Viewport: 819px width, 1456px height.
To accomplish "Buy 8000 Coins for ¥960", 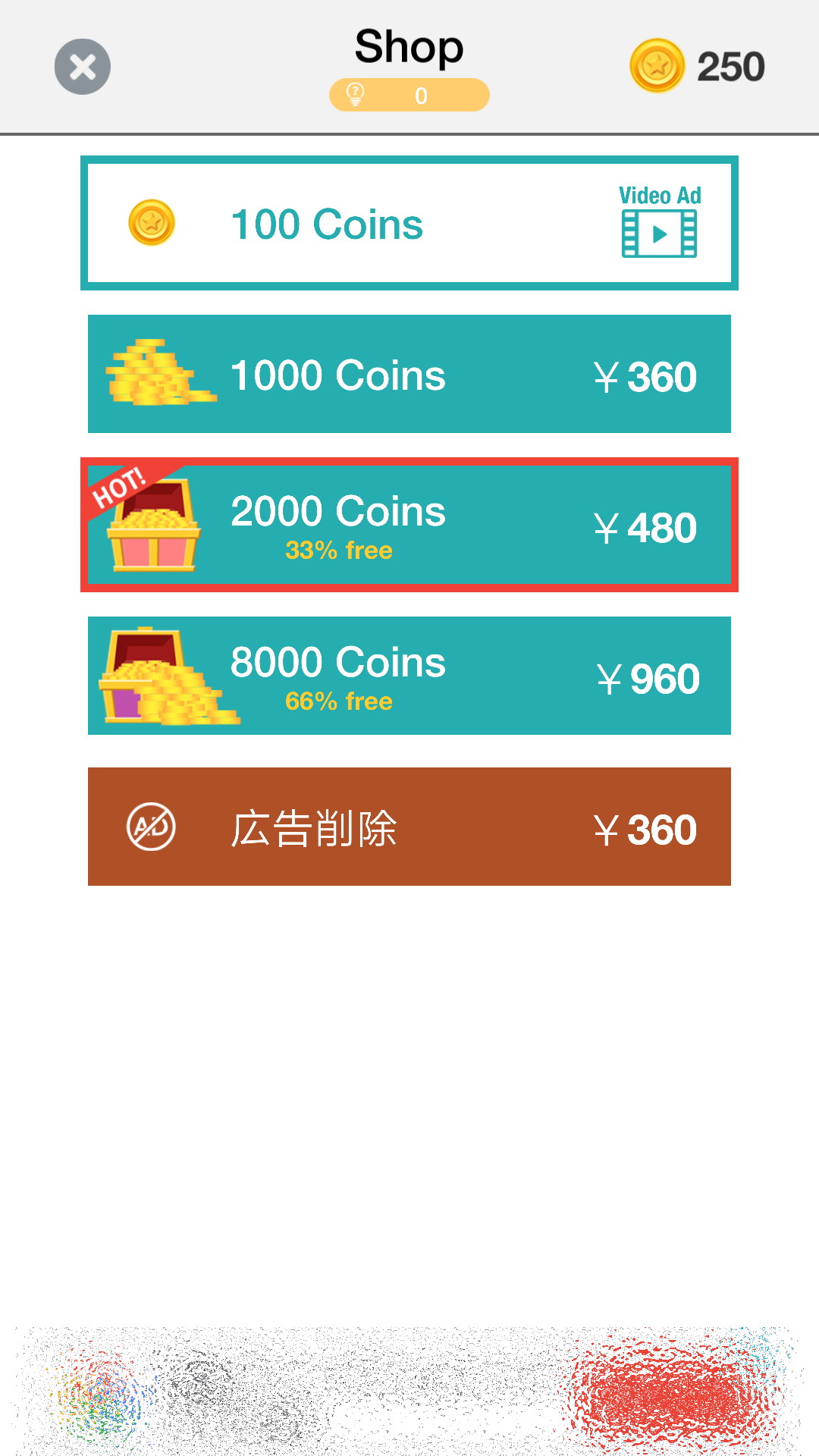I will click(409, 676).
